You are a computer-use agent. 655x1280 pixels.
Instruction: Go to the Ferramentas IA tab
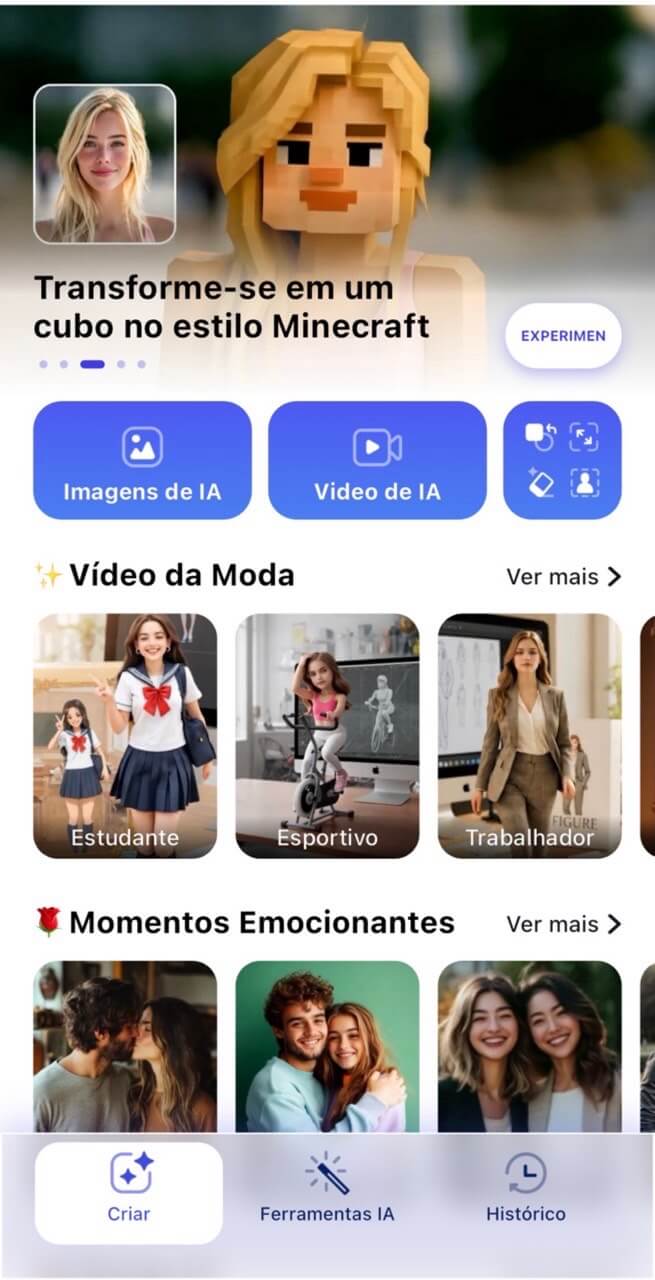327,1192
